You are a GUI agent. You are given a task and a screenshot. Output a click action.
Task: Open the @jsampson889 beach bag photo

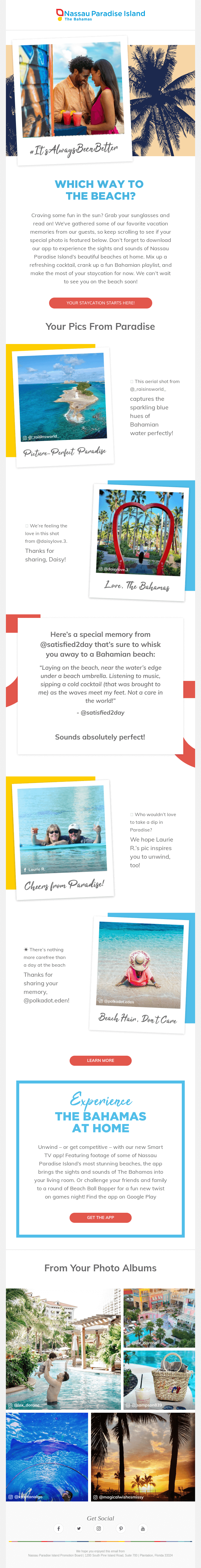click(x=159, y=1380)
